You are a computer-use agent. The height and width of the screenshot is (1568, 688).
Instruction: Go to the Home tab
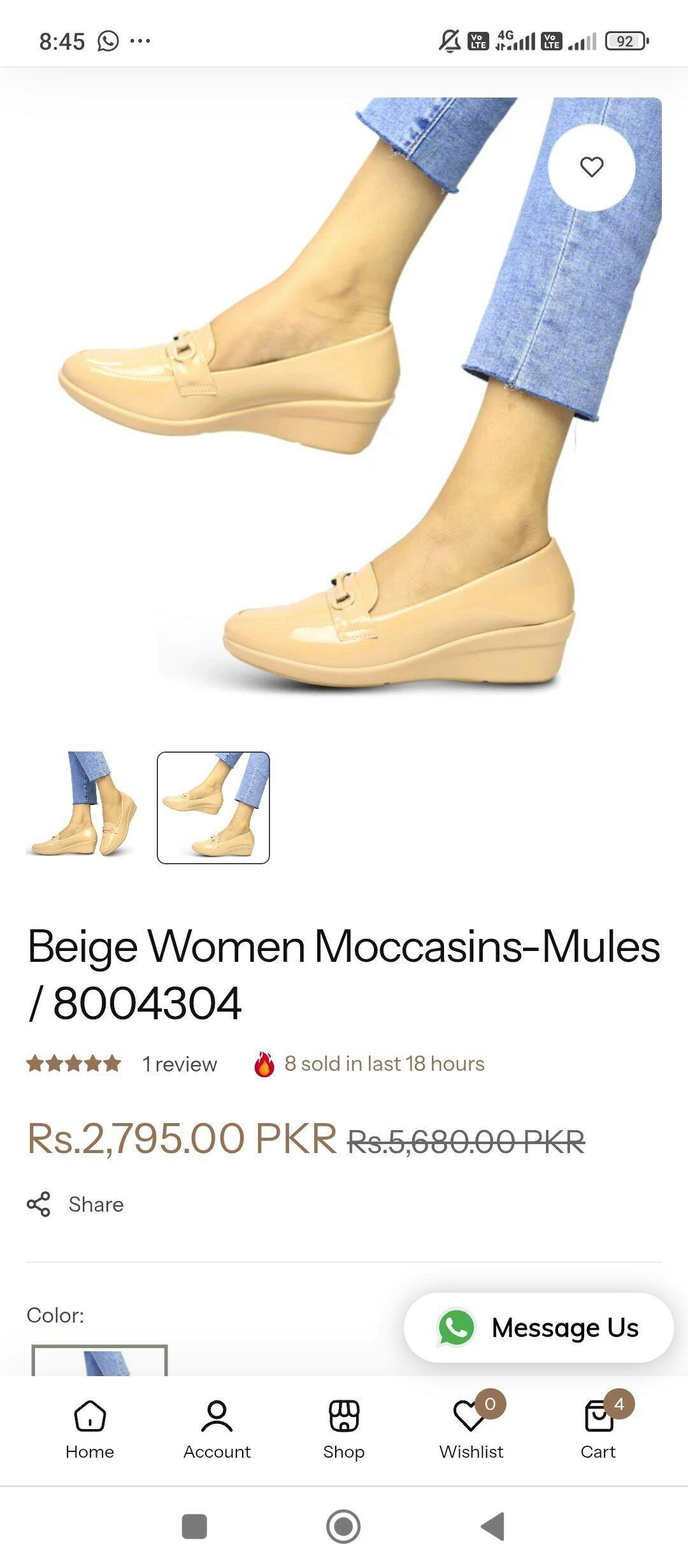coord(90,1430)
